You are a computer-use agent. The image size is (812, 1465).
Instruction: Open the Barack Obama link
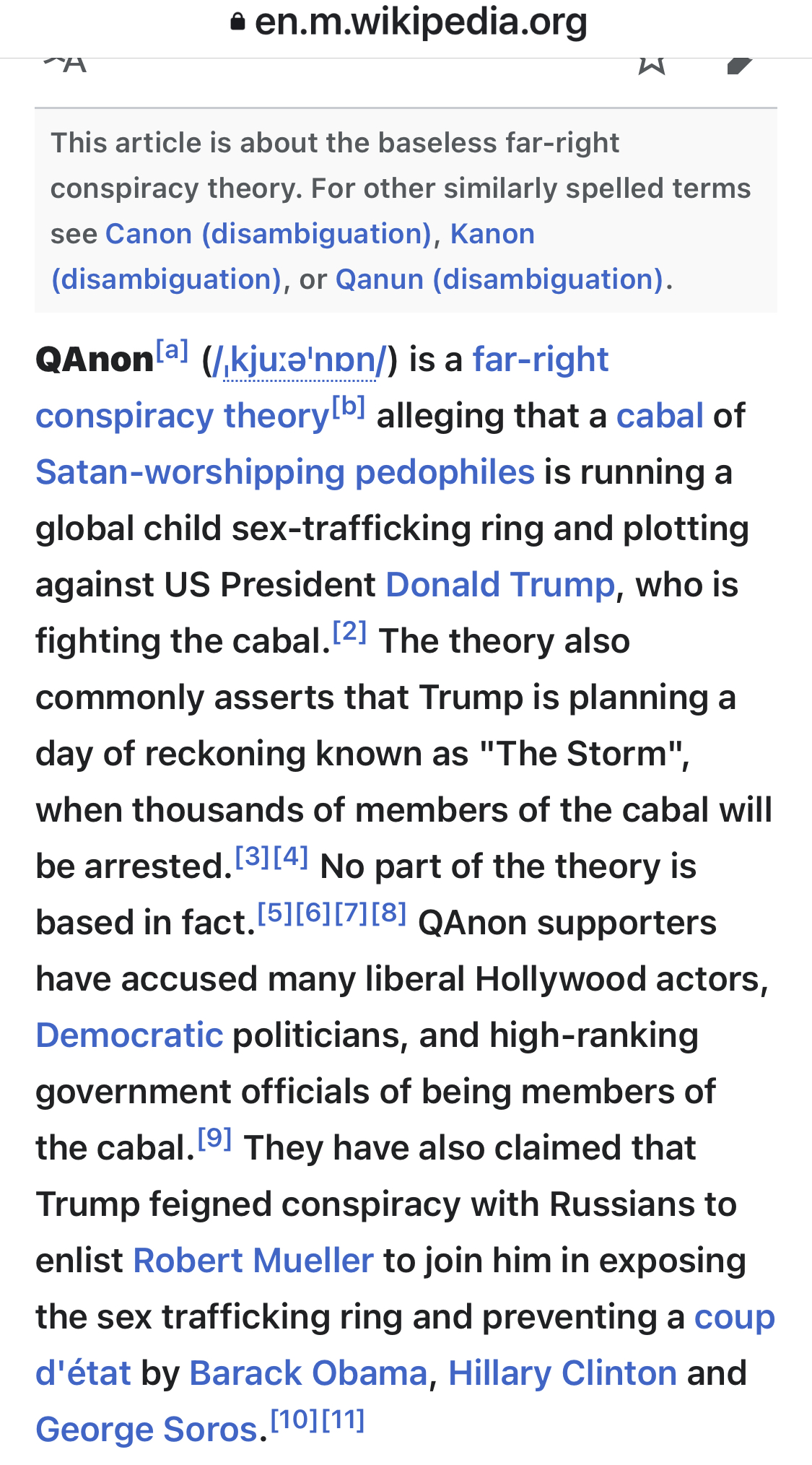click(x=308, y=1373)
